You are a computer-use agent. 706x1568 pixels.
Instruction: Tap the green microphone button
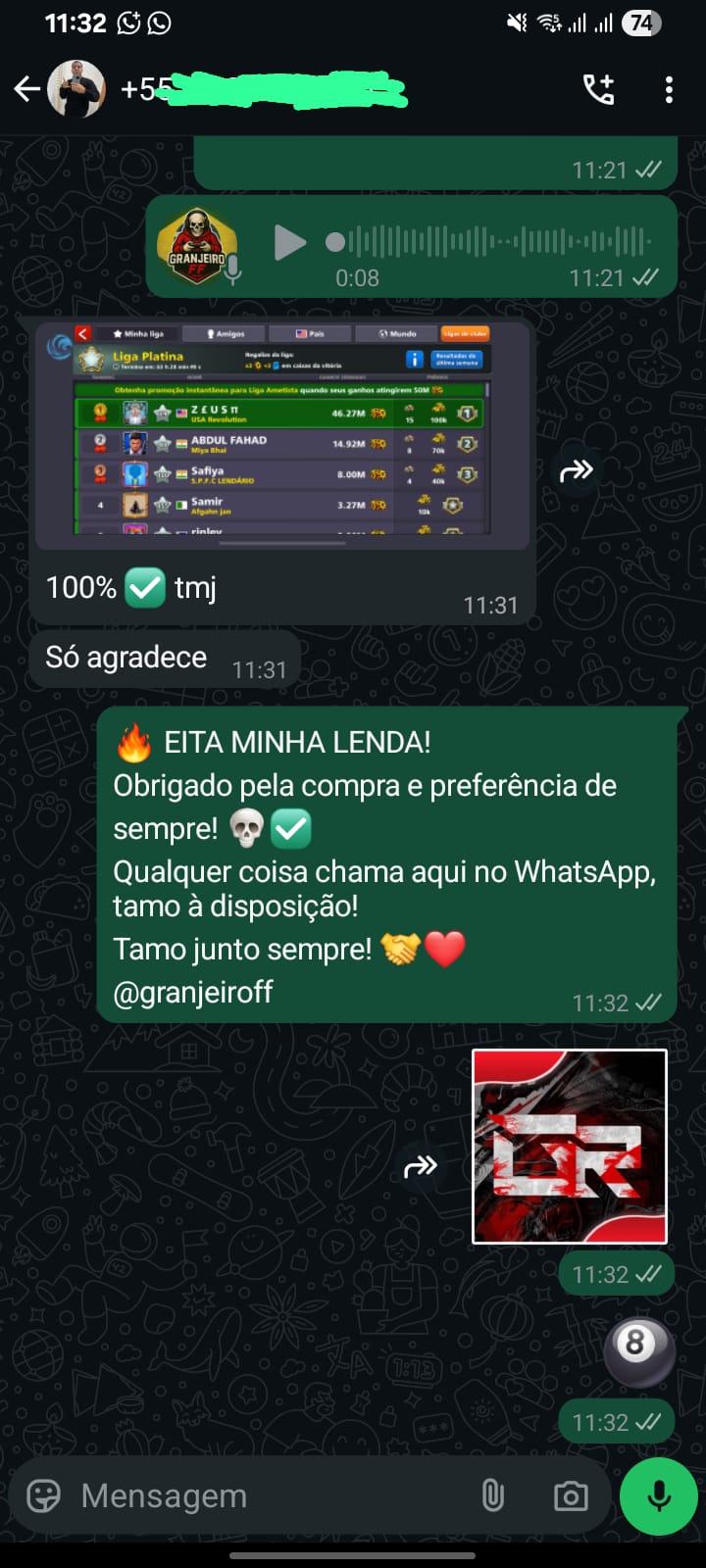tap(657, 1496)
